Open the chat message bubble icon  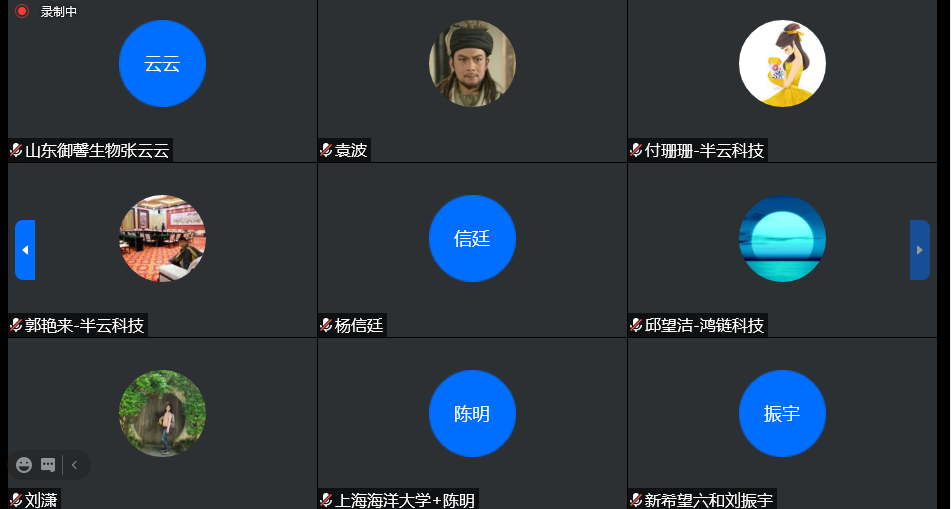[48, 465]
